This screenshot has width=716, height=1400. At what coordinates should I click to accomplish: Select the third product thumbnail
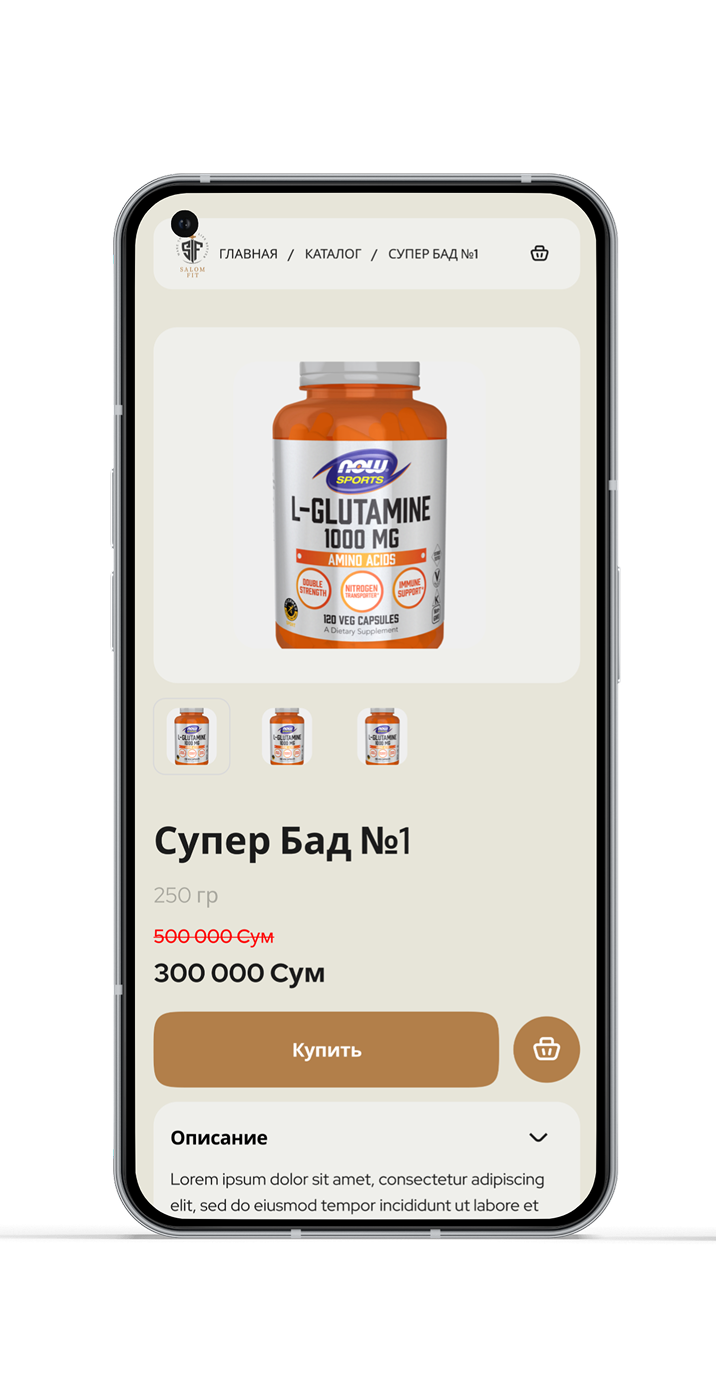[382, 736]
